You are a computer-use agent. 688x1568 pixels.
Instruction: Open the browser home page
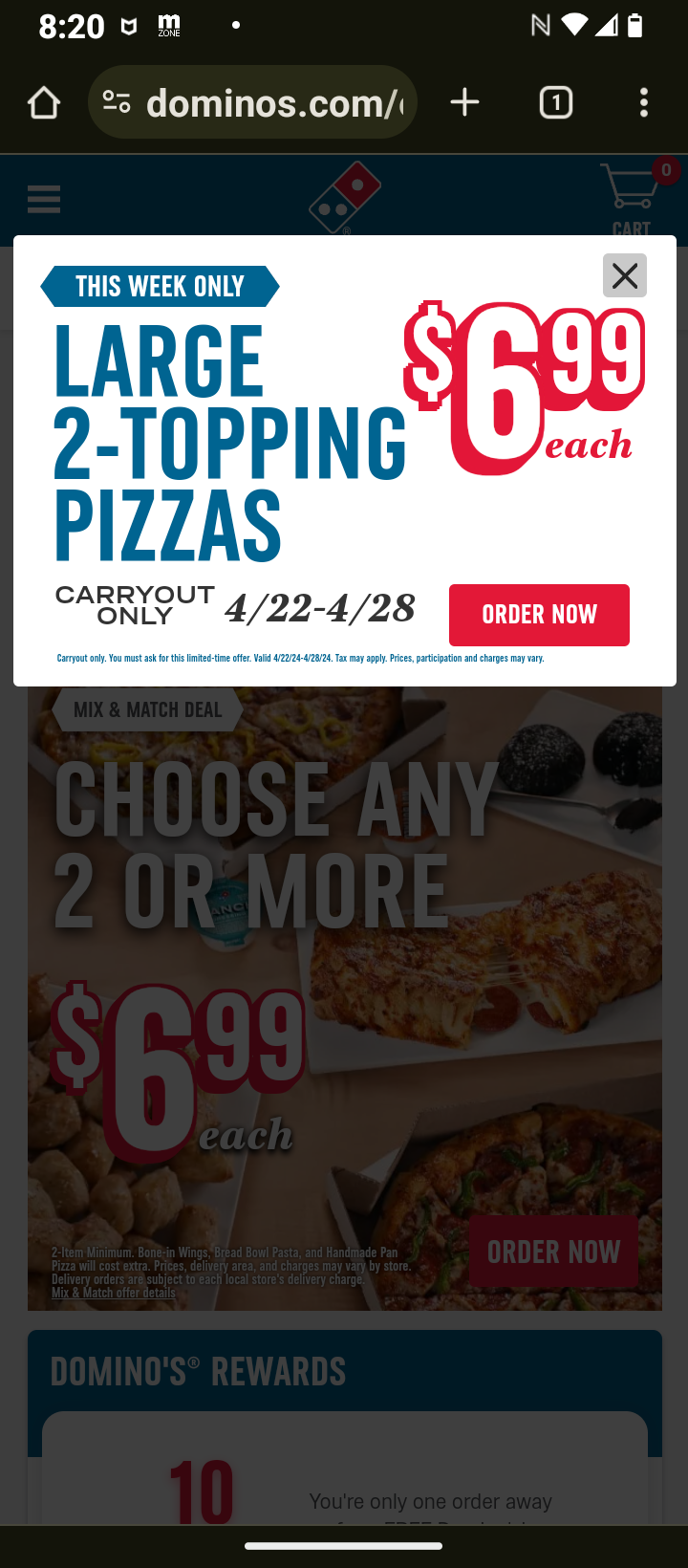(44, 102)
